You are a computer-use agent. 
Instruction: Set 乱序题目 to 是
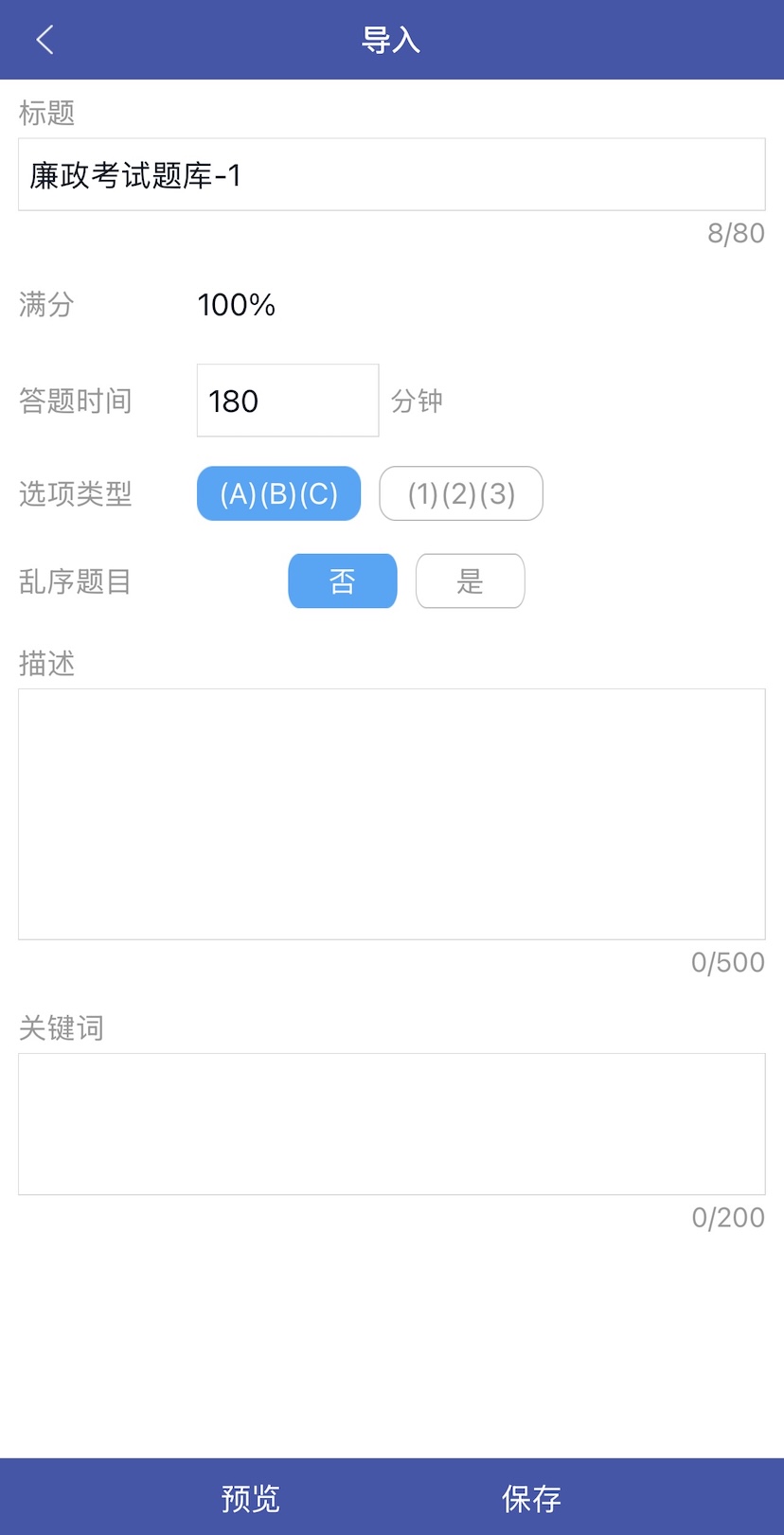[x=470, y=580]
